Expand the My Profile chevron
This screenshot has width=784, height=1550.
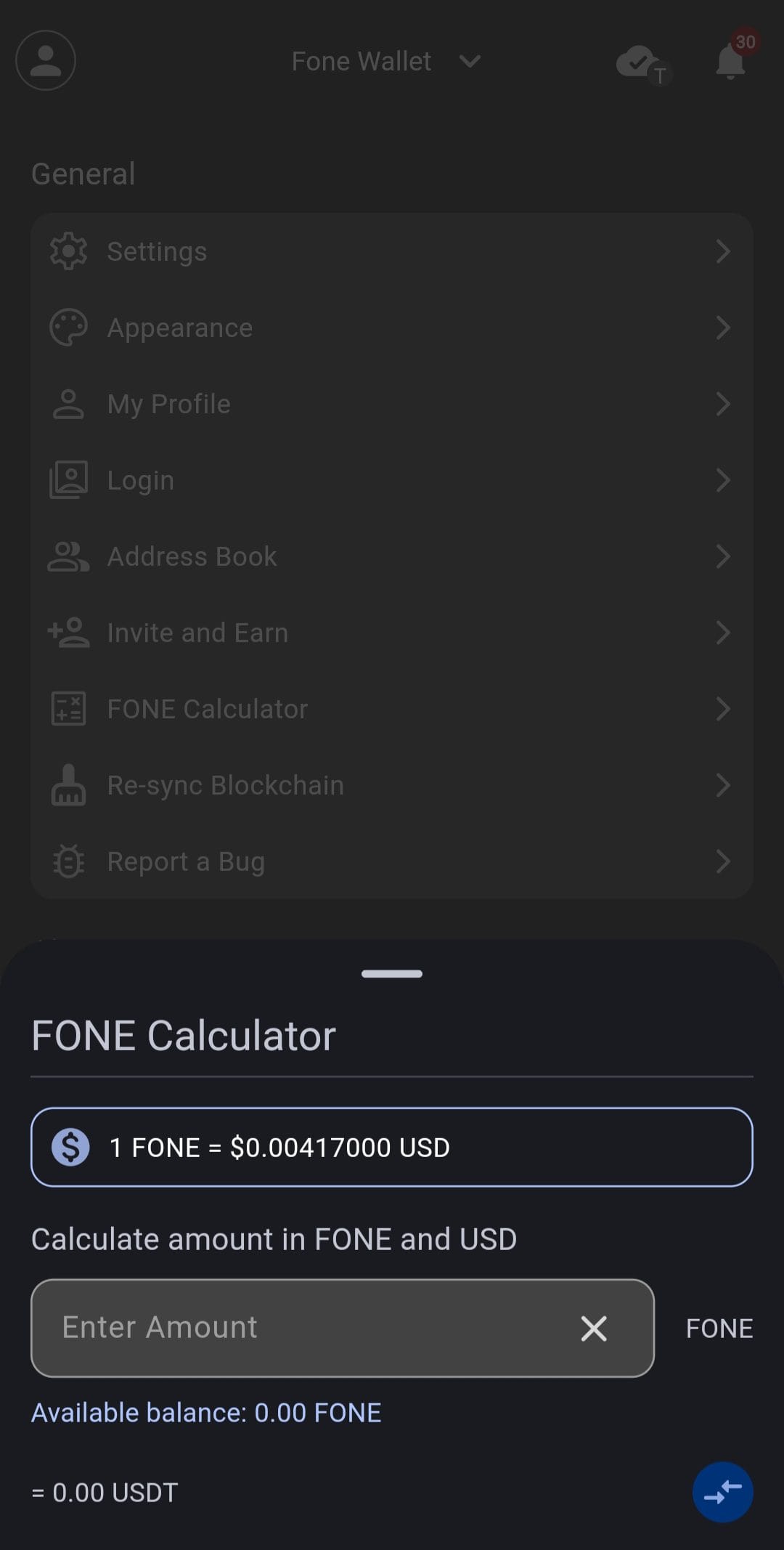coord(724,404)
